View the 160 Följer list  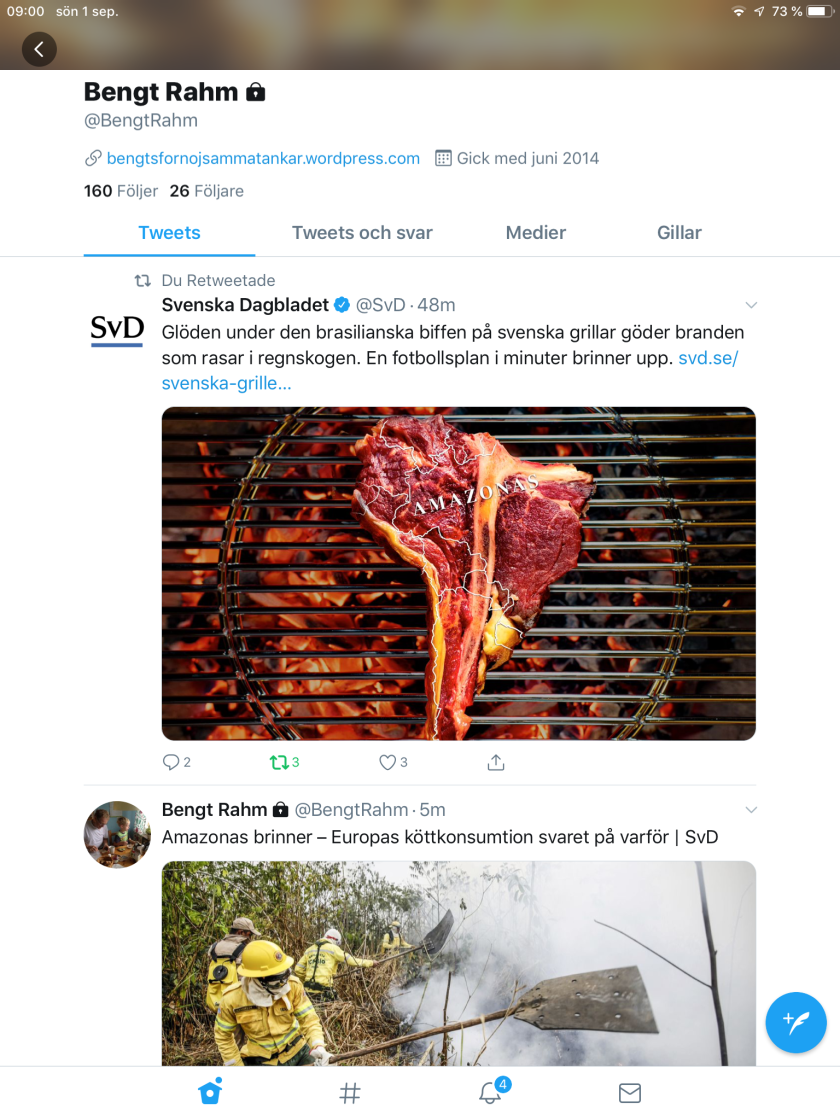click(121, 190)
